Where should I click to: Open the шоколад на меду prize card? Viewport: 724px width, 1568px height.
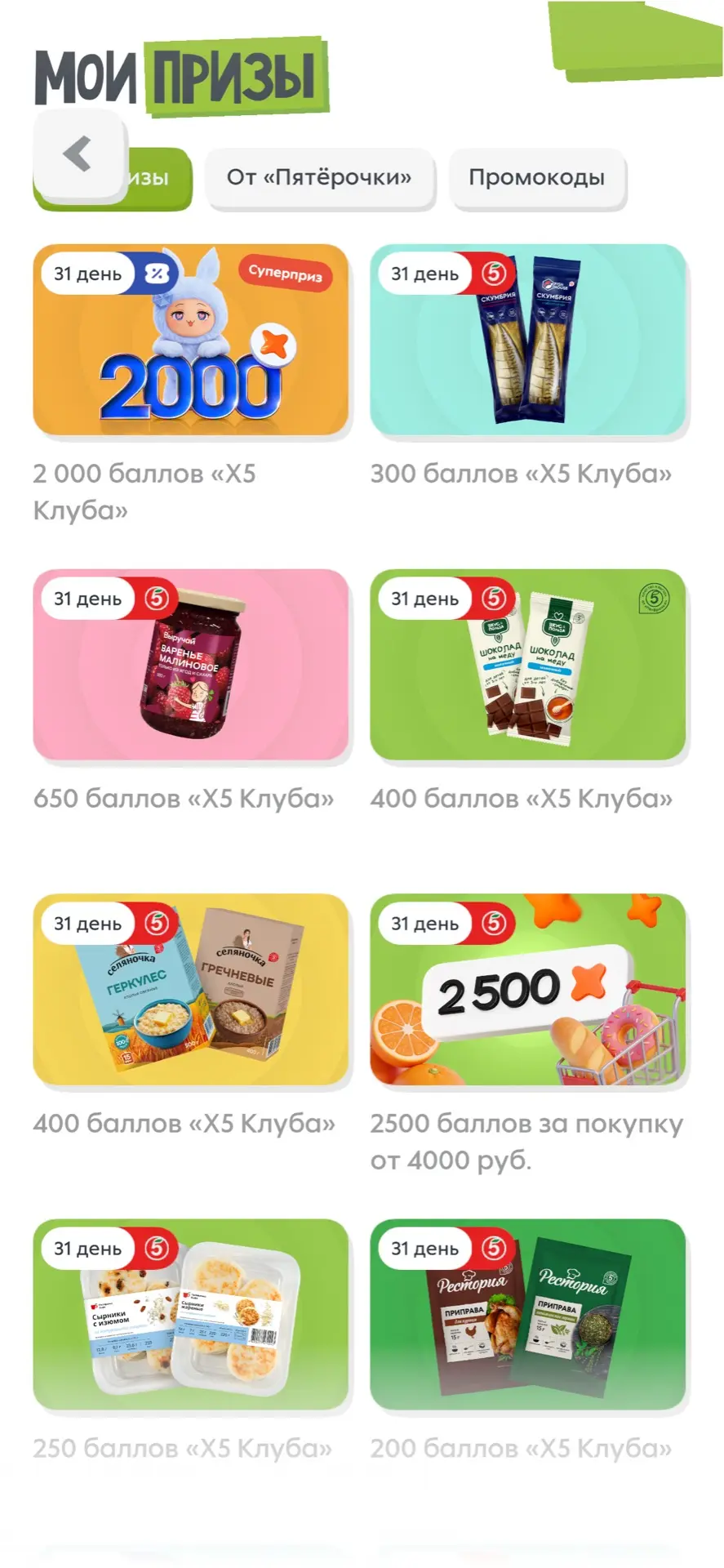click(528, 665)
